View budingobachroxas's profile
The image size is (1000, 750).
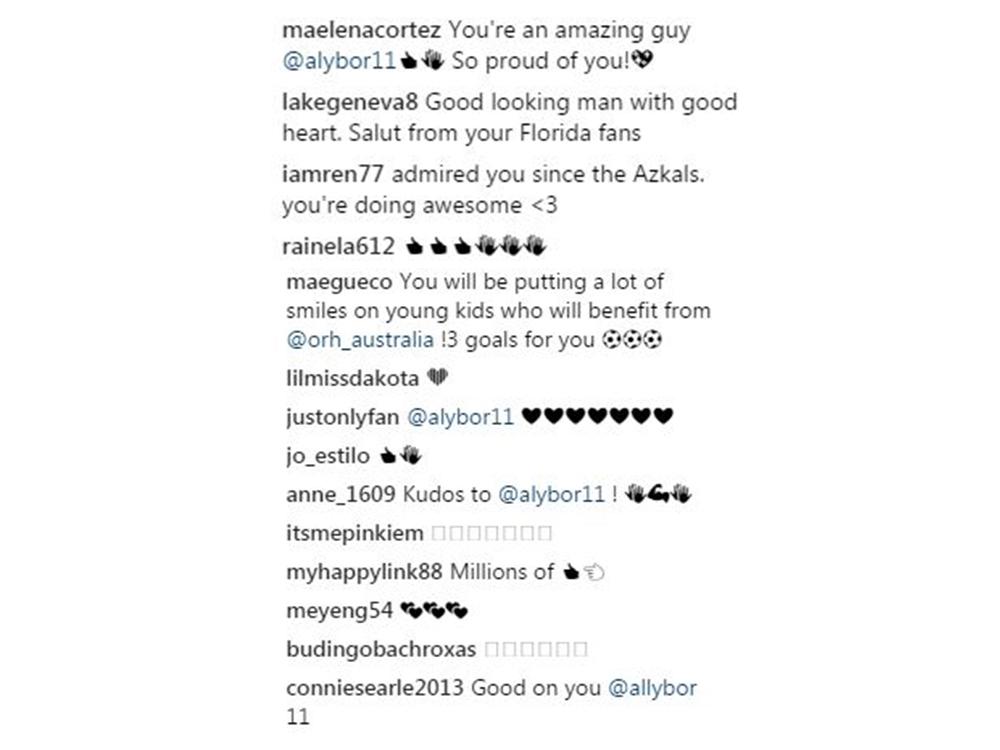point(380,649)
